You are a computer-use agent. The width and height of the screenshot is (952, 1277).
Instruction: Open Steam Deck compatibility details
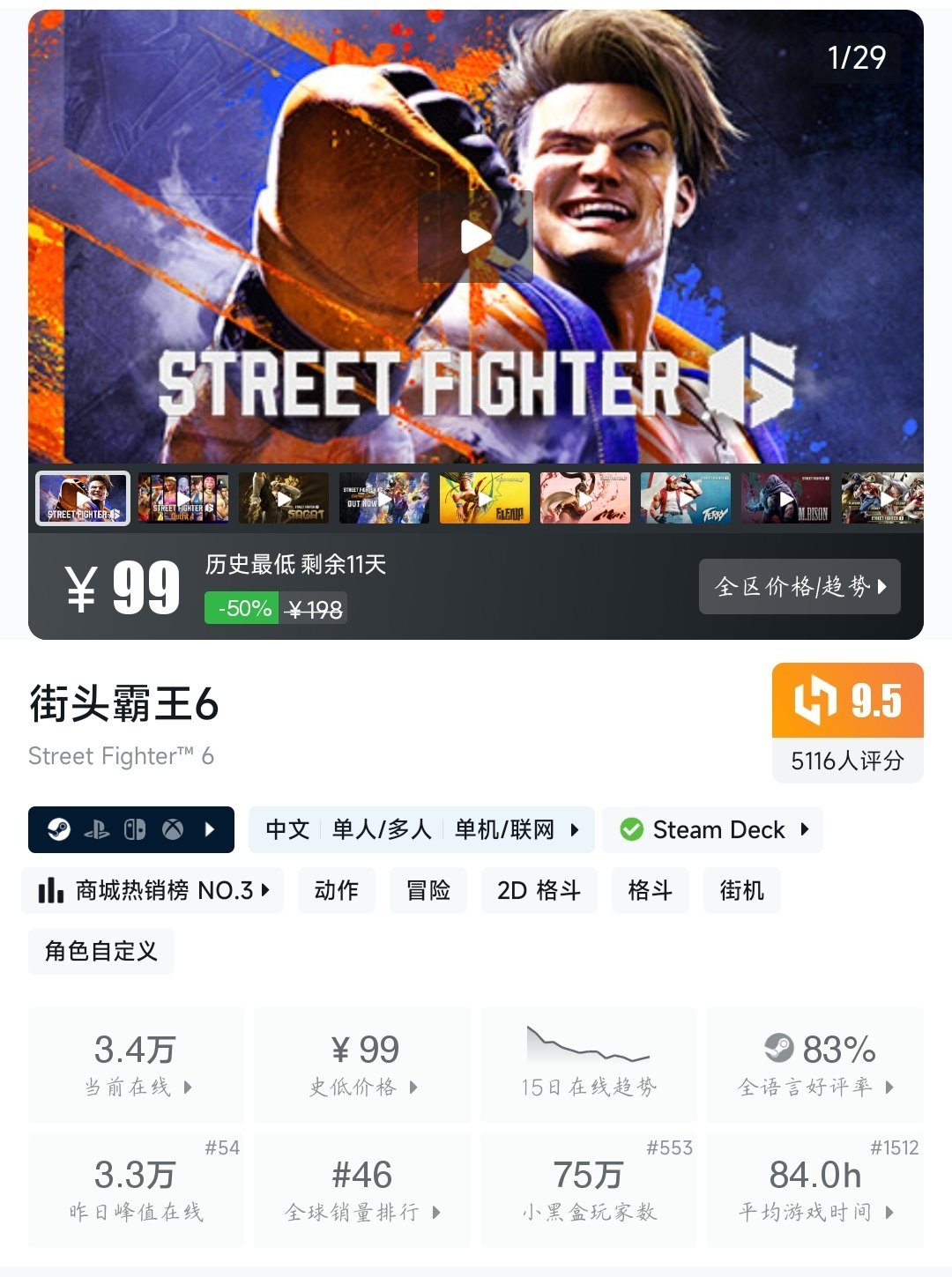point(712,829)
